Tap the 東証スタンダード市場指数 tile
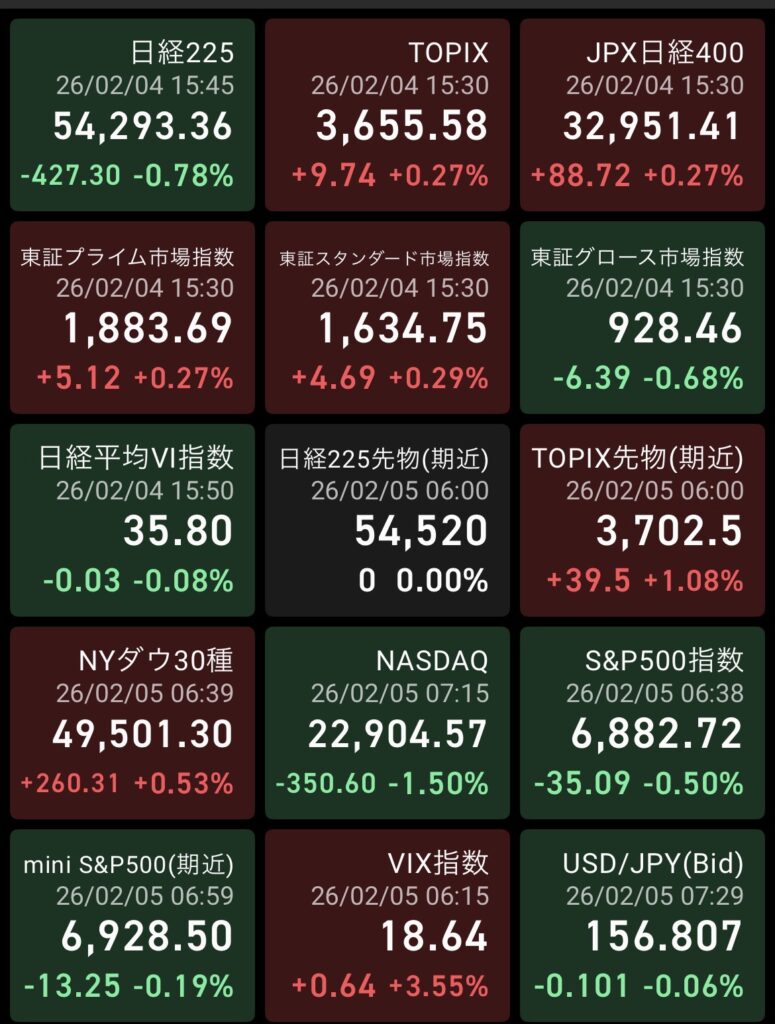This screenshot has width=775, height=1024. pyautogui.click(x=387, y=318)
